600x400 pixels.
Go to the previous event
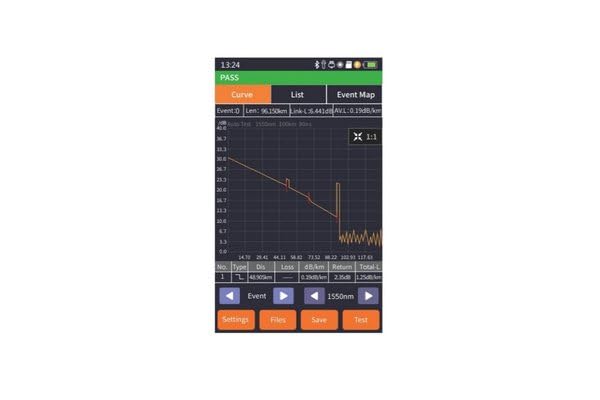coord(229,296)
